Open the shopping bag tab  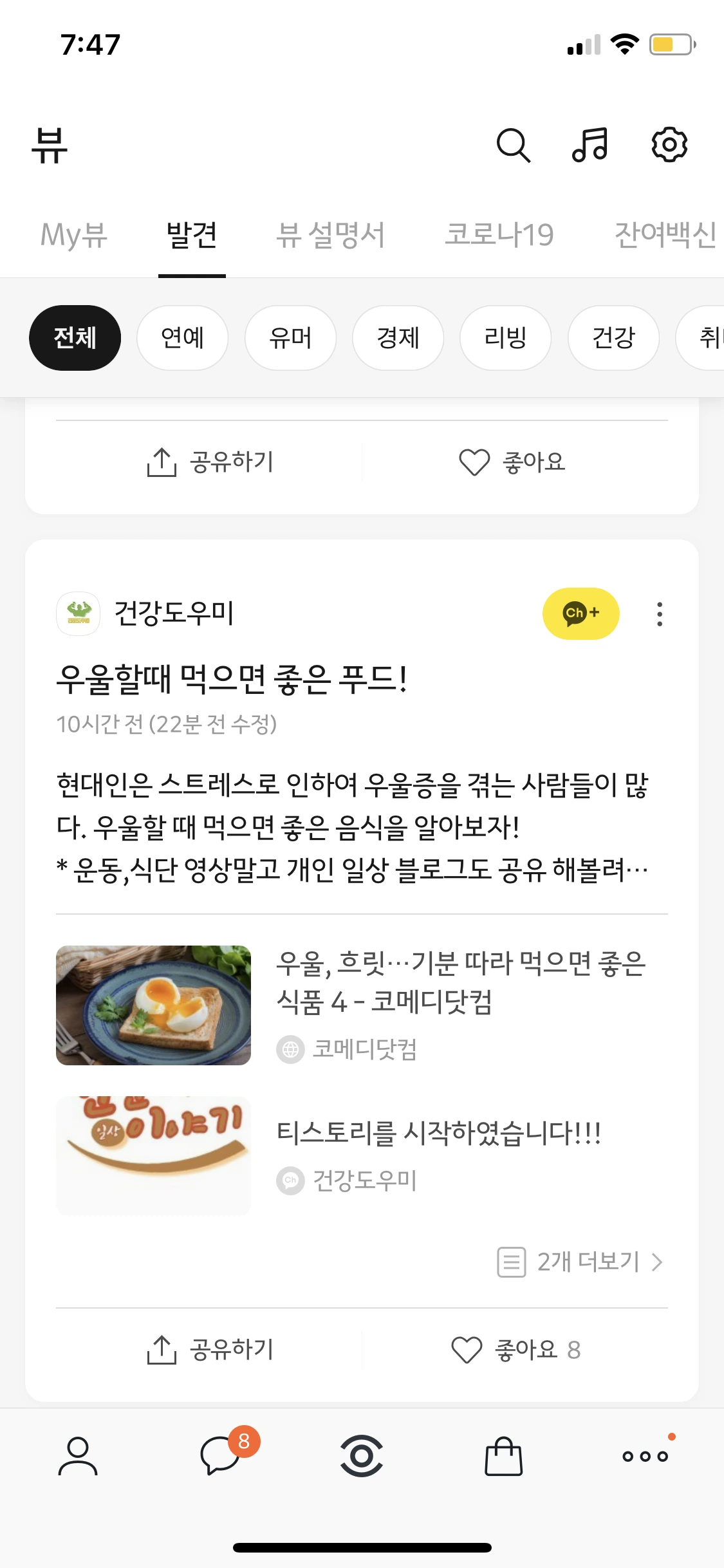click(x=503, y=1456)
